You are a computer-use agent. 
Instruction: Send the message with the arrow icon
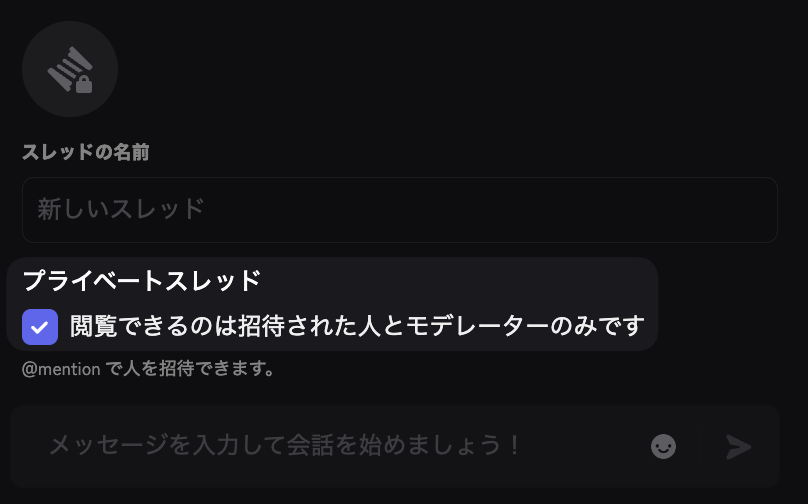coord(739,446)
